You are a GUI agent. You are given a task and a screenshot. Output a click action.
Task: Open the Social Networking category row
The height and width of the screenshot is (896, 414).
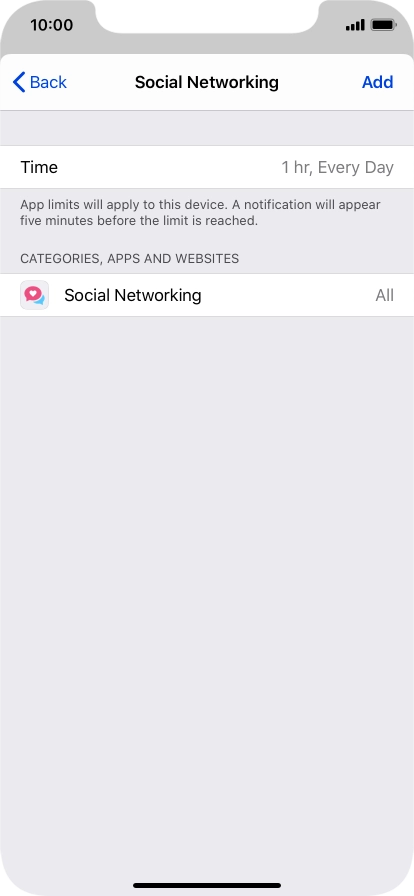(207, 295)
